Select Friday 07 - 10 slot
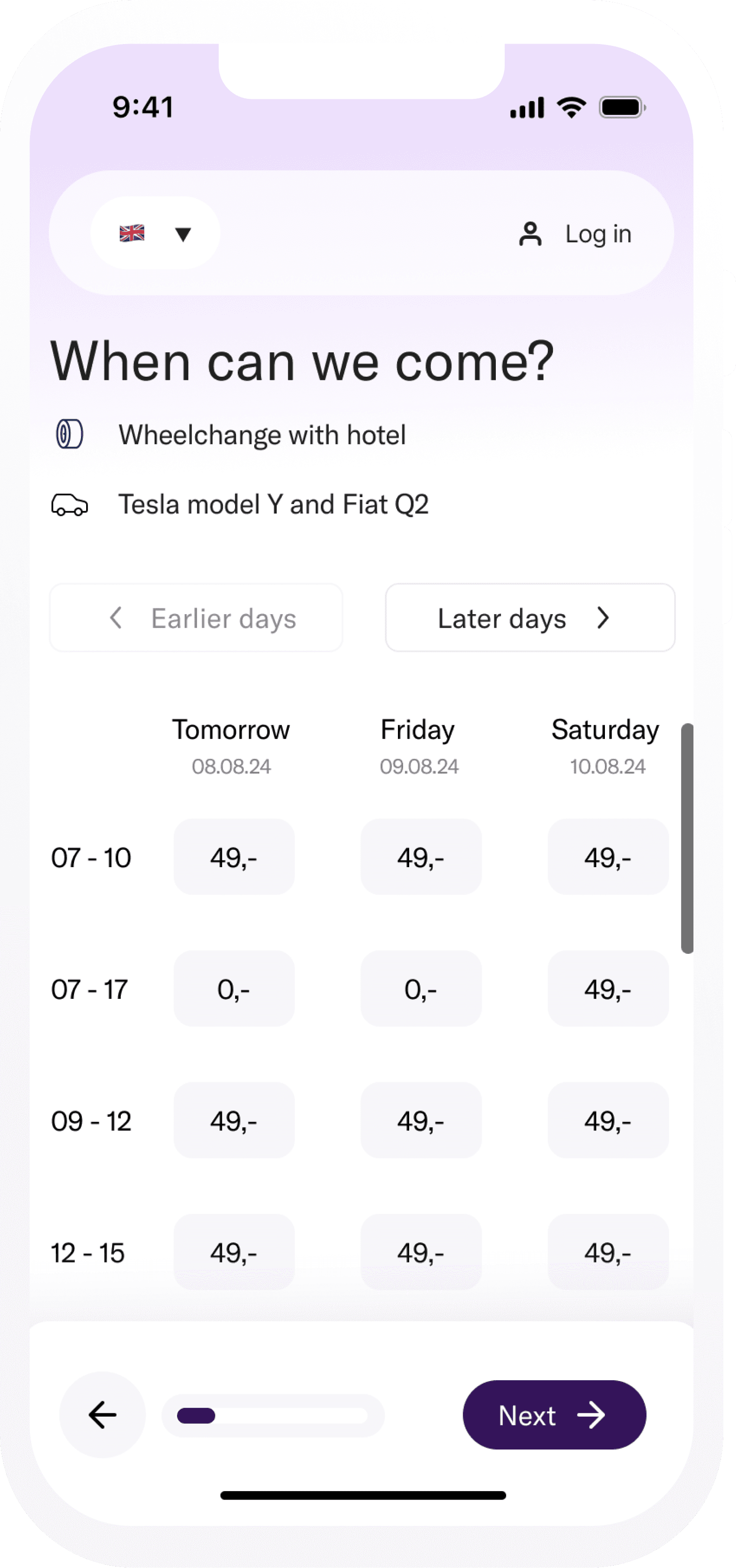 tap(421, 857)
